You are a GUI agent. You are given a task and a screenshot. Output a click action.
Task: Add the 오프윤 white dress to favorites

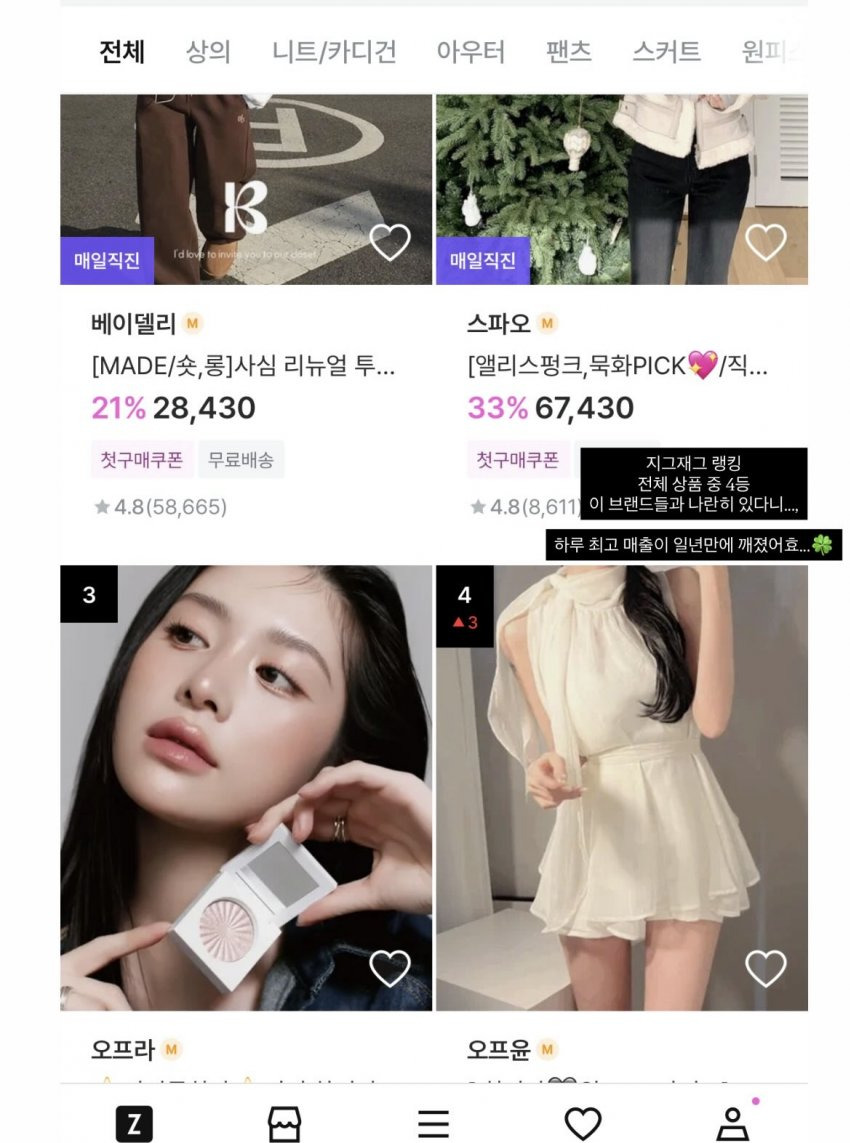766,967
